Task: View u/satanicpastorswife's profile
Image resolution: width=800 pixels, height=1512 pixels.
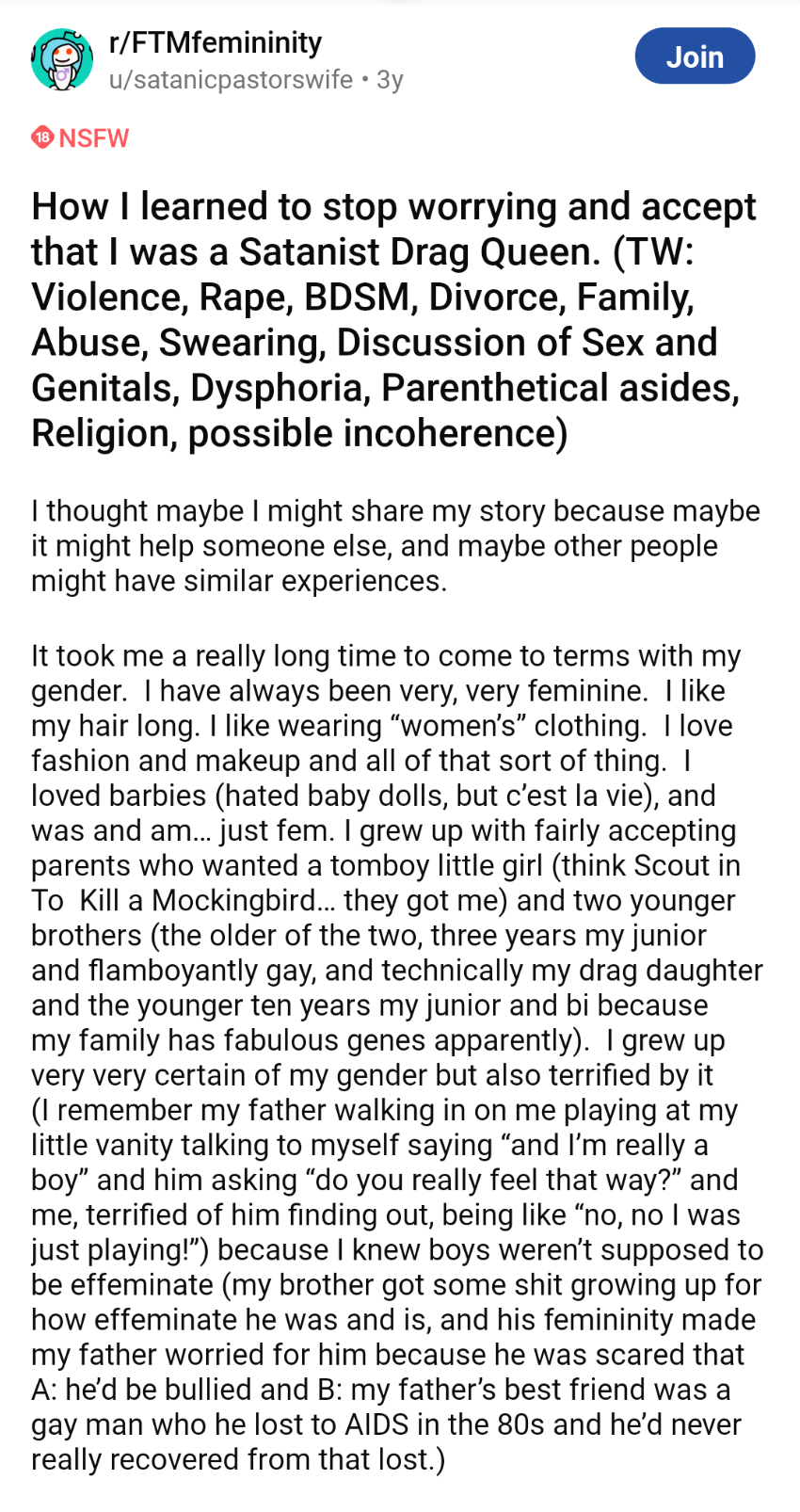Action: click(231, 80)
